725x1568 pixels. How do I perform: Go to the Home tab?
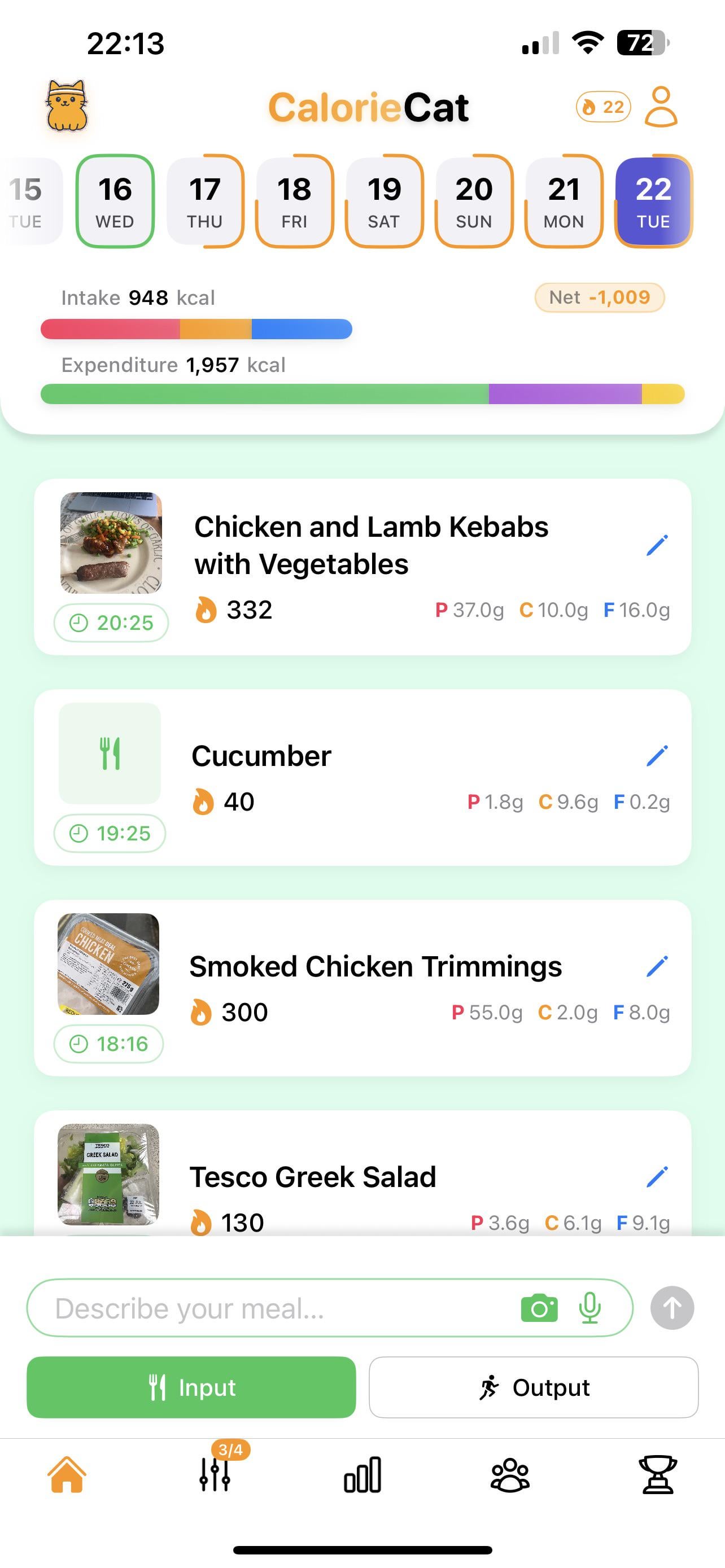pos(67,1475)
